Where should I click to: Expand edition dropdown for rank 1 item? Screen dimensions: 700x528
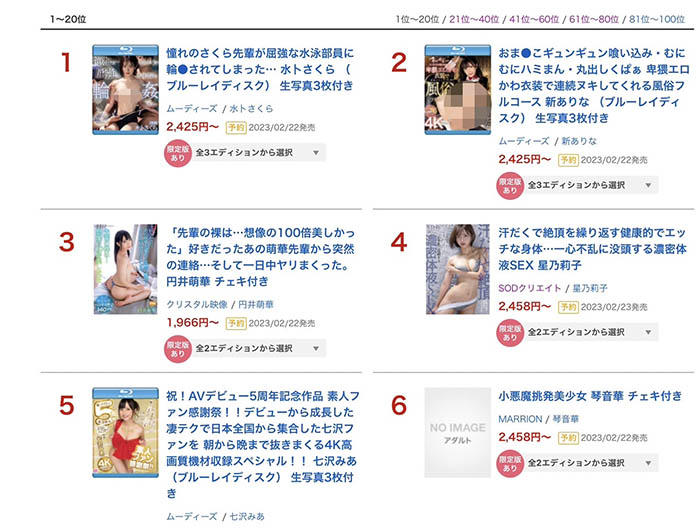(256, 153)
